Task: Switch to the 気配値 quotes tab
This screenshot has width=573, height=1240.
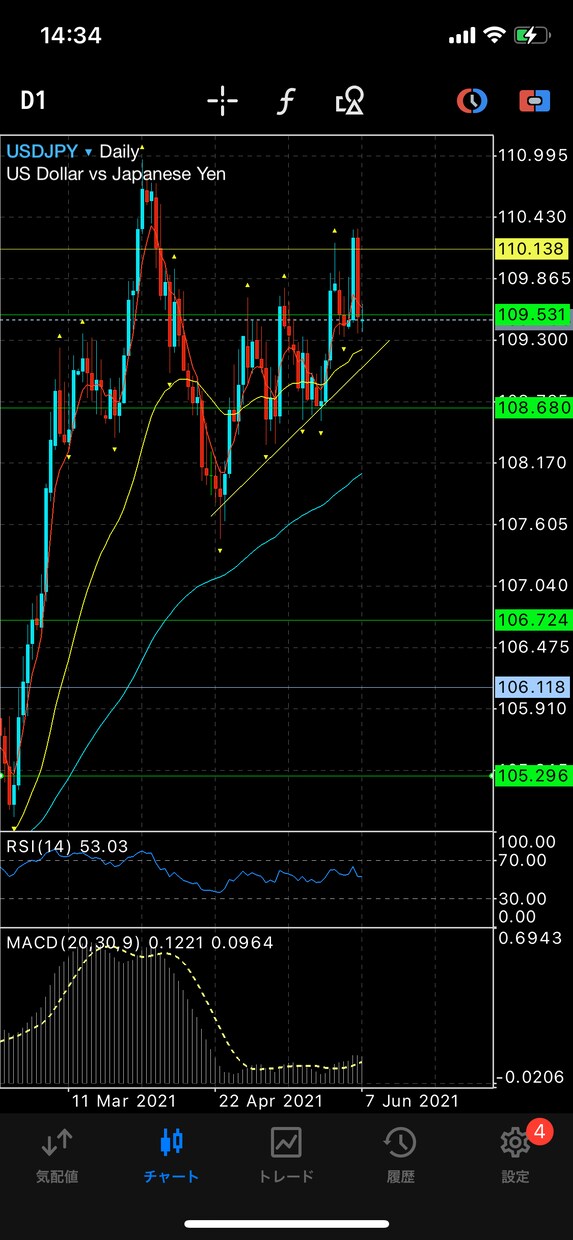Action: (x=58, y=1155)
